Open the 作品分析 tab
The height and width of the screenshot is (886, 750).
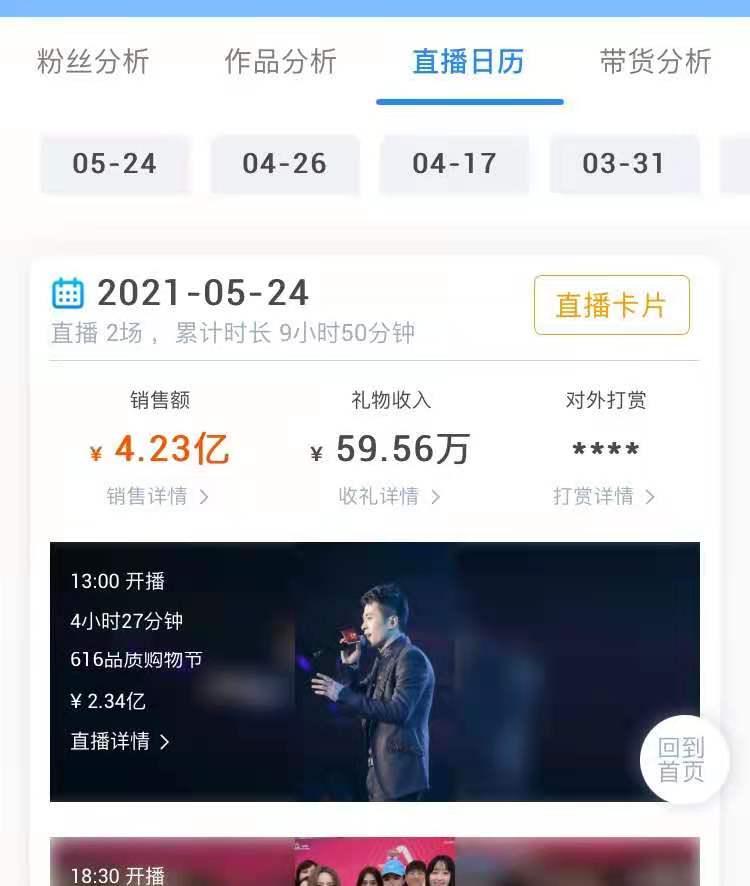click(281, 62)
